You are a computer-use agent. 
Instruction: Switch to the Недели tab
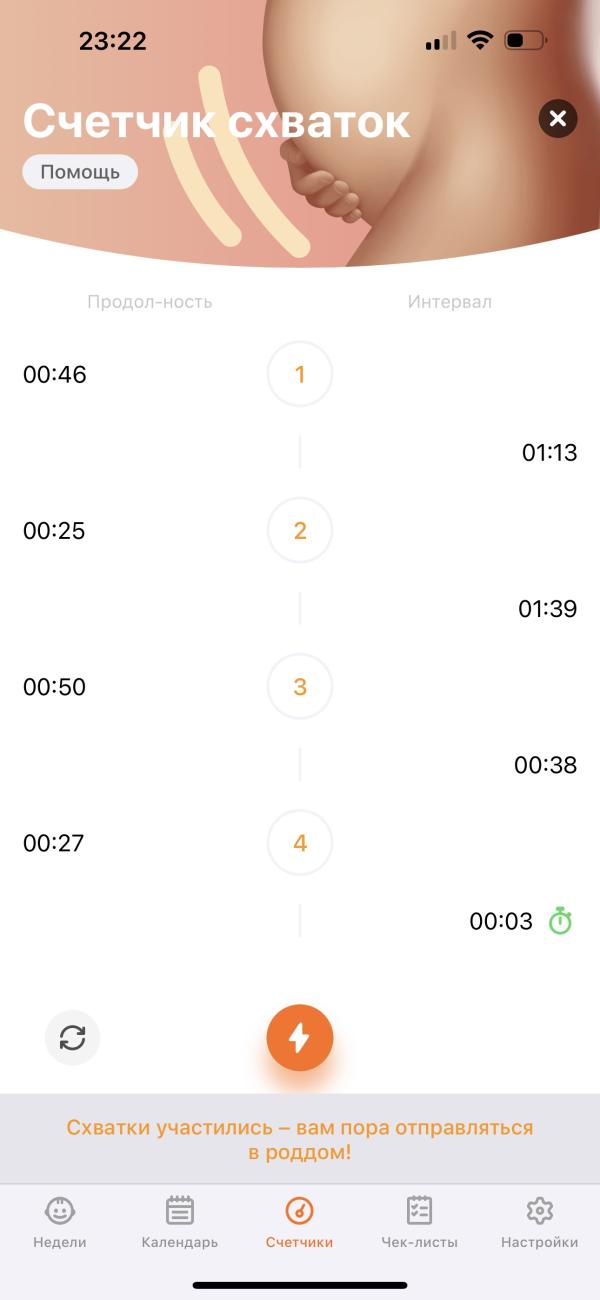click(x=60, y=1223)
